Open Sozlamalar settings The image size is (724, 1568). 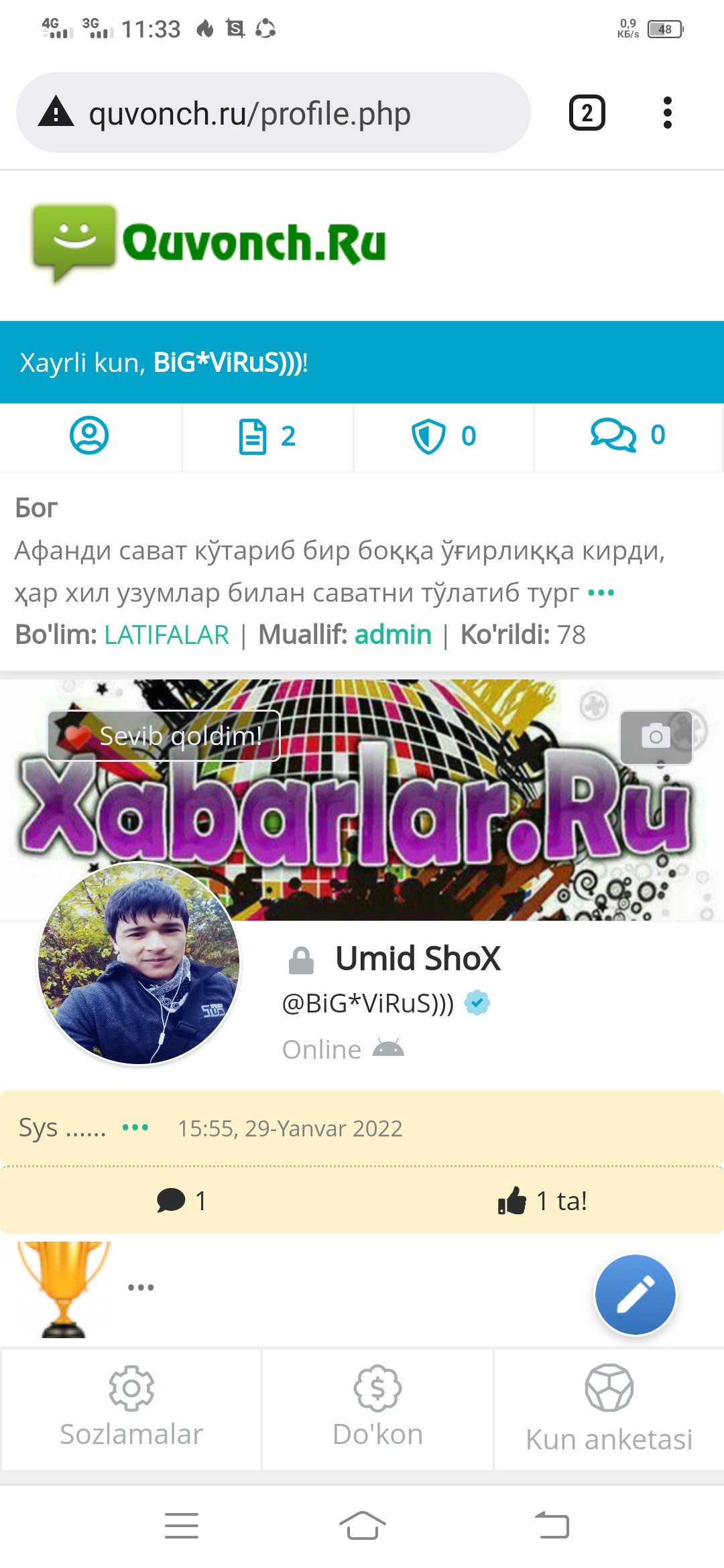coord(131,1409)
